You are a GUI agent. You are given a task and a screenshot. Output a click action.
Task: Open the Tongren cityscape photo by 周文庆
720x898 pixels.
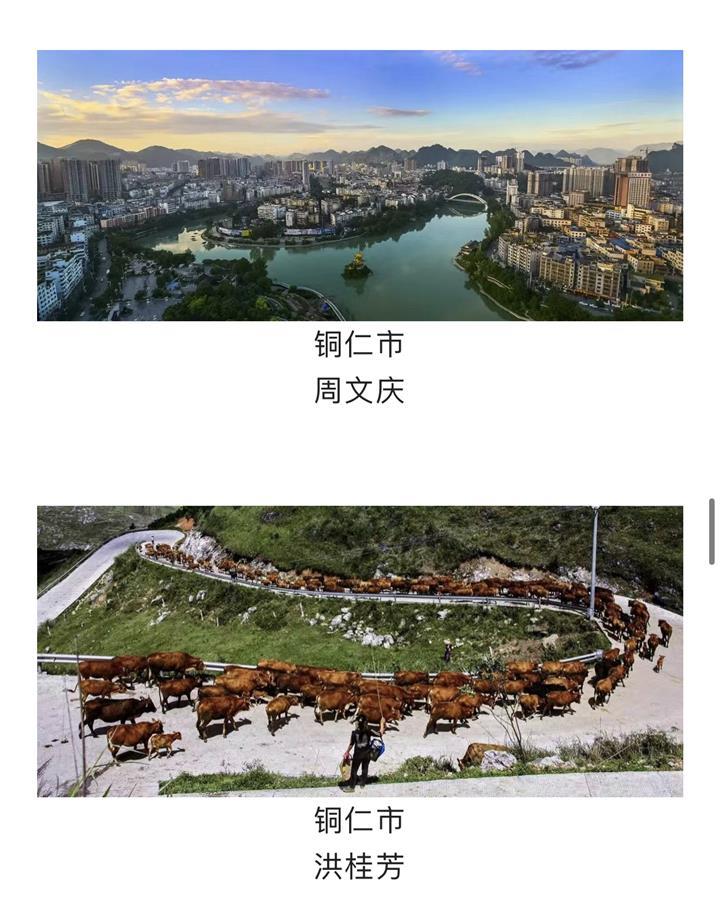coord(360,186)
